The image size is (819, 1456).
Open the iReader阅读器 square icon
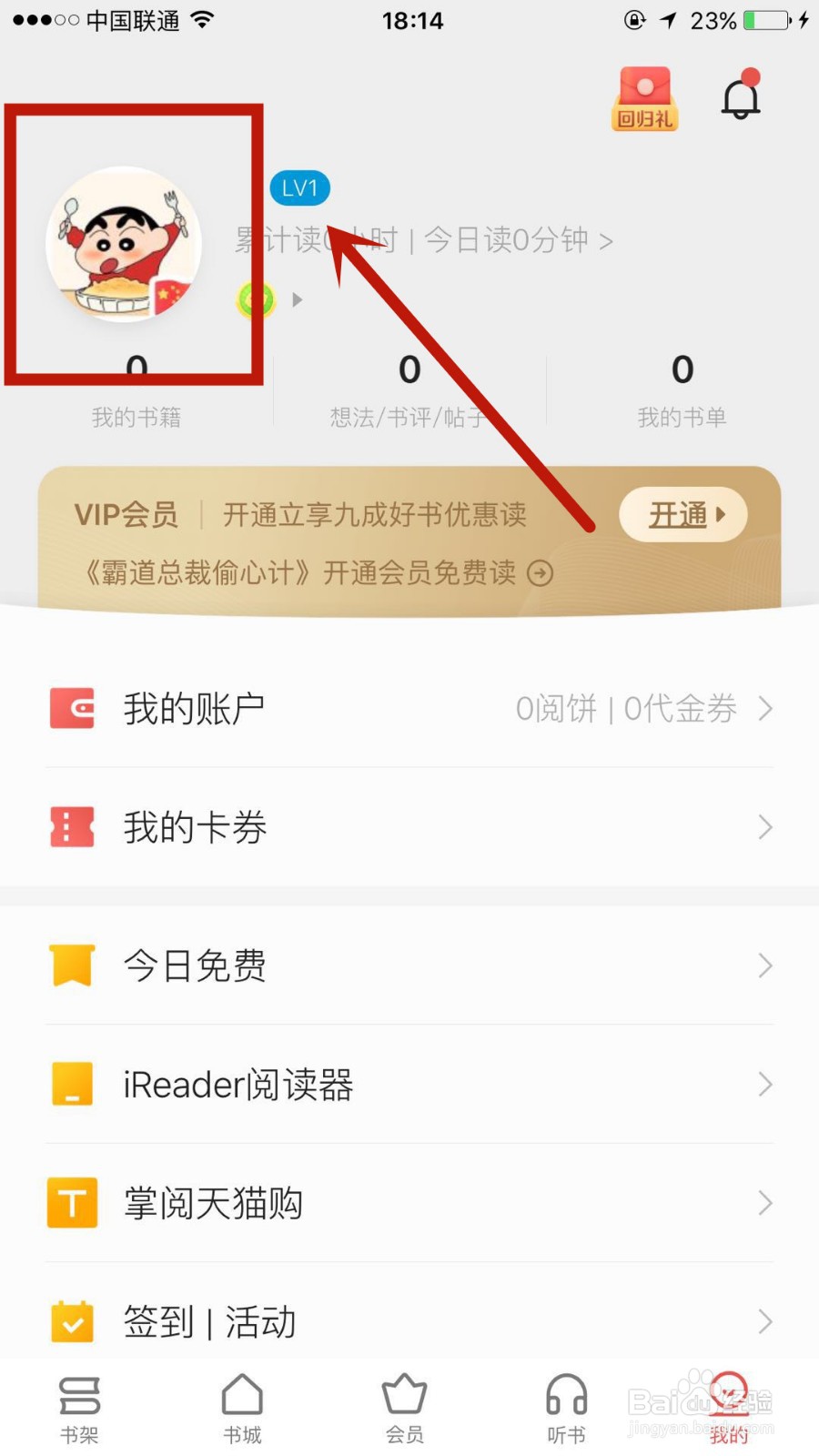click(x=72, y=1084)
